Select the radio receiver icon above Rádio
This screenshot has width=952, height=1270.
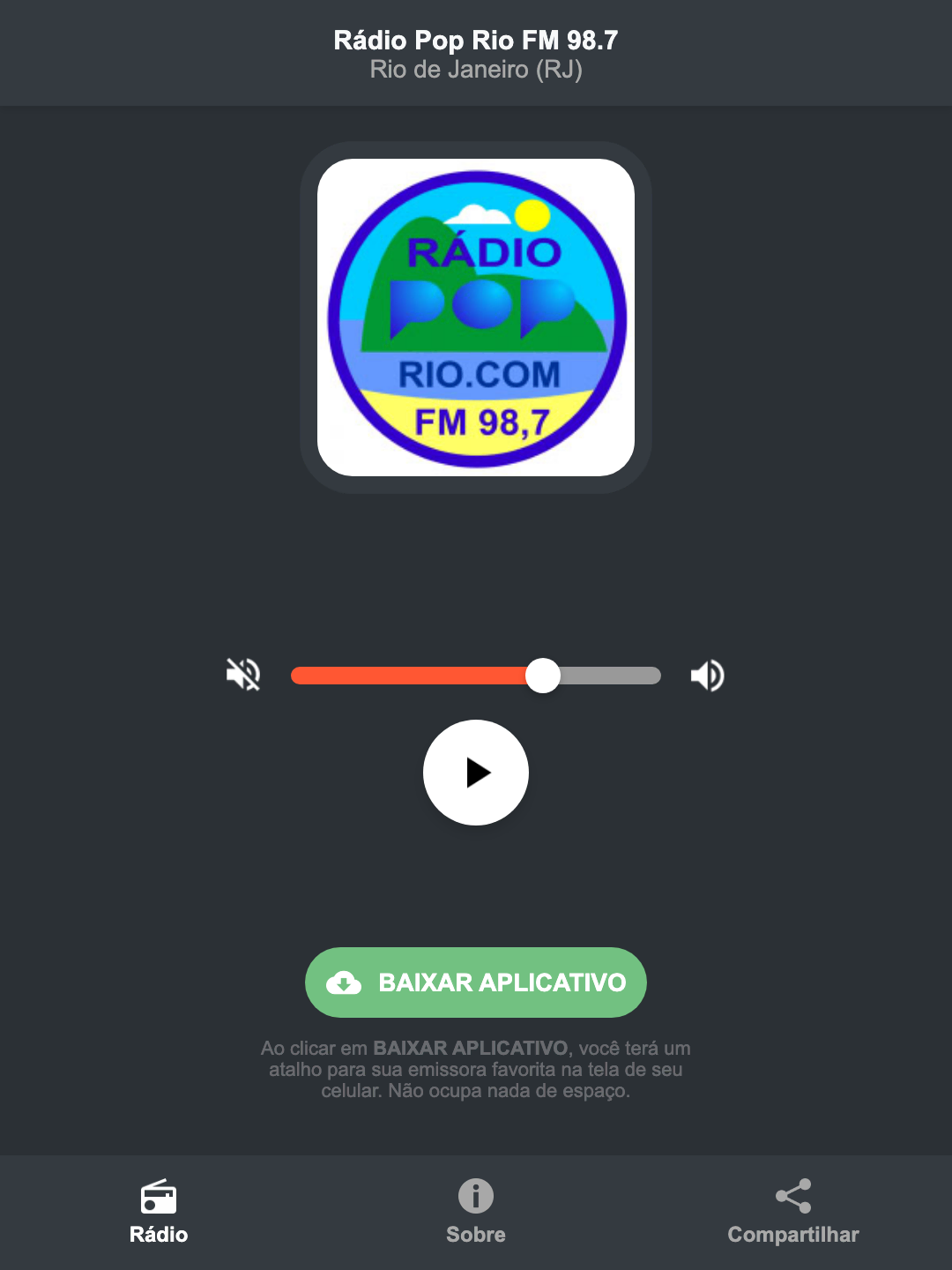(x=159, y=1199)
